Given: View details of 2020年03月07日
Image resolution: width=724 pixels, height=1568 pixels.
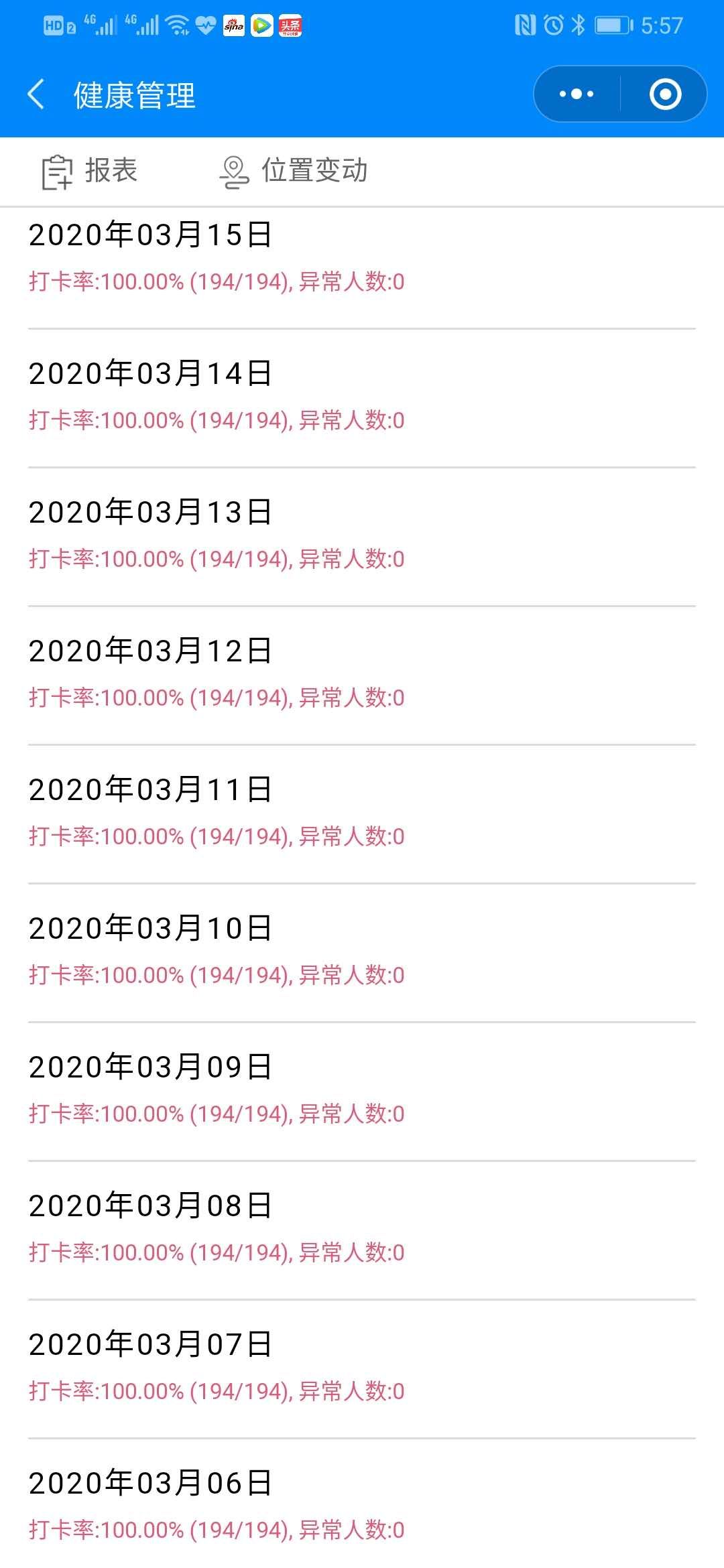Looking at the screenshot, I should (362, 1369).
